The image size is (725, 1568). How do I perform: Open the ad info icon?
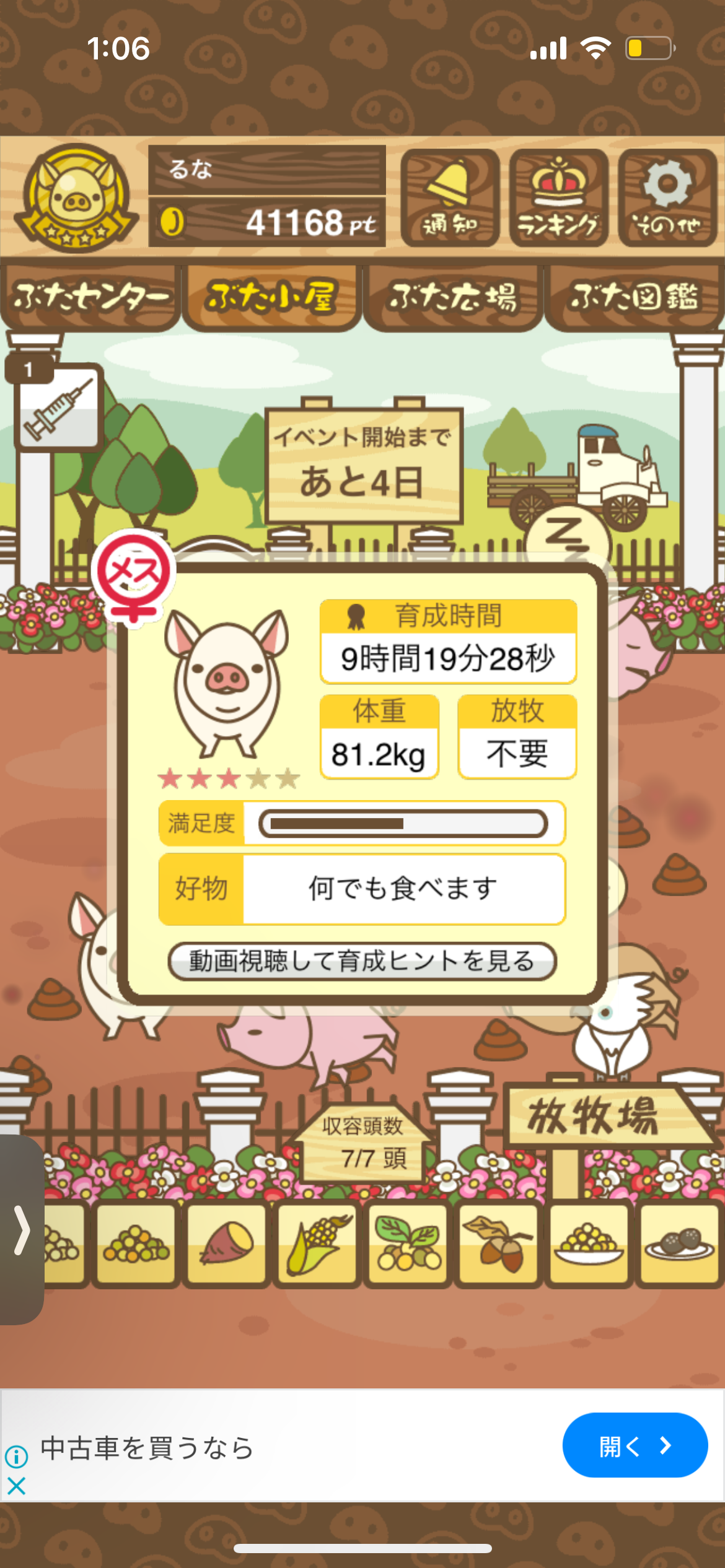coord(16,1457)
